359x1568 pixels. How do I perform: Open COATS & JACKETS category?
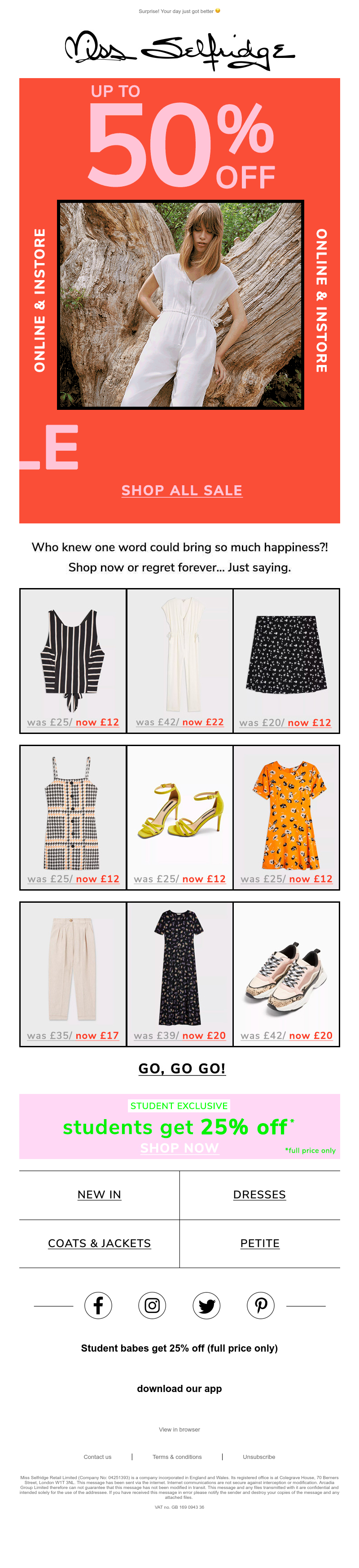click(99, 1243)
